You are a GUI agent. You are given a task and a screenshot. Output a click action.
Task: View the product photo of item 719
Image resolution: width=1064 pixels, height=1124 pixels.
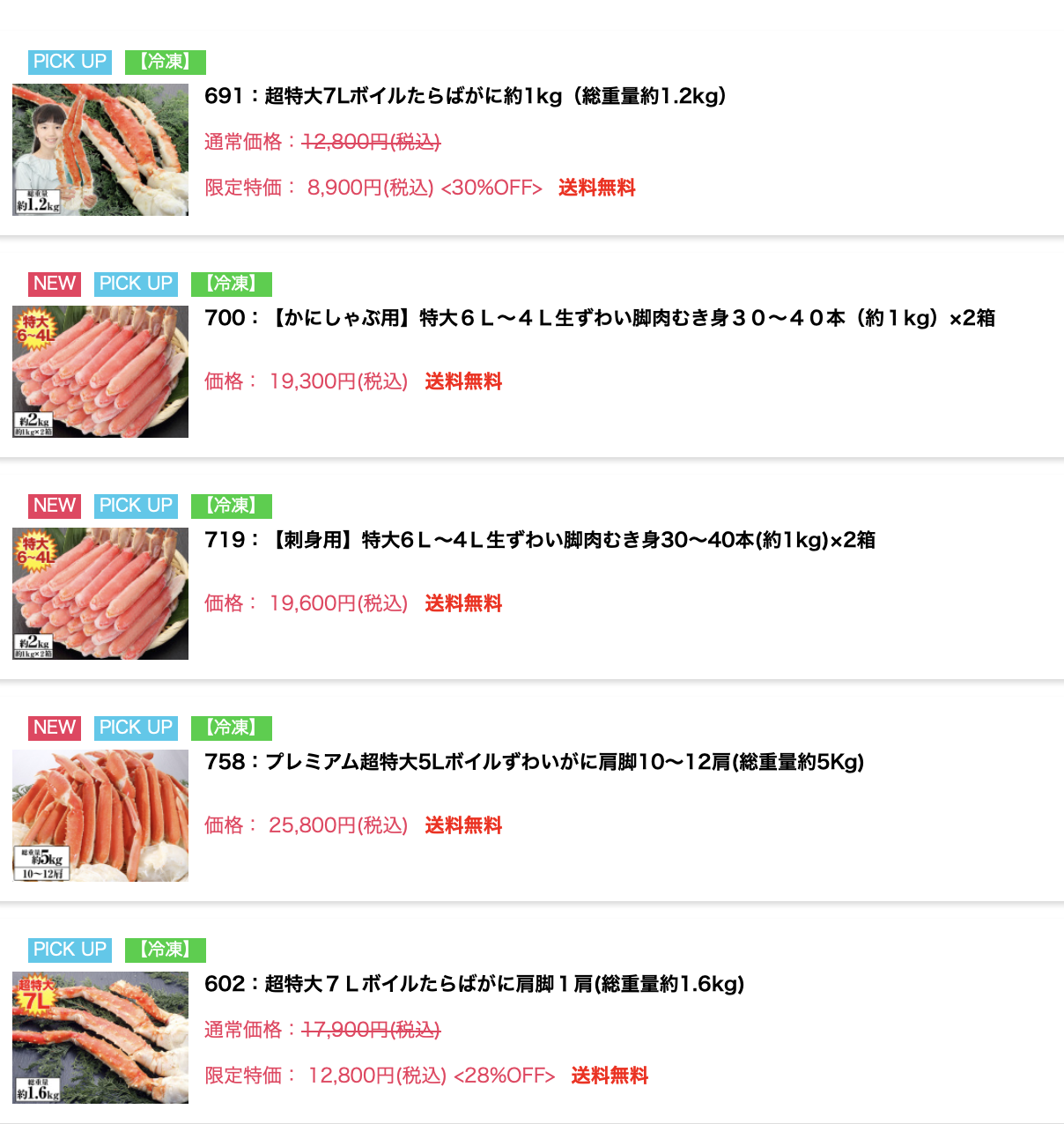(x=100, y=594)
